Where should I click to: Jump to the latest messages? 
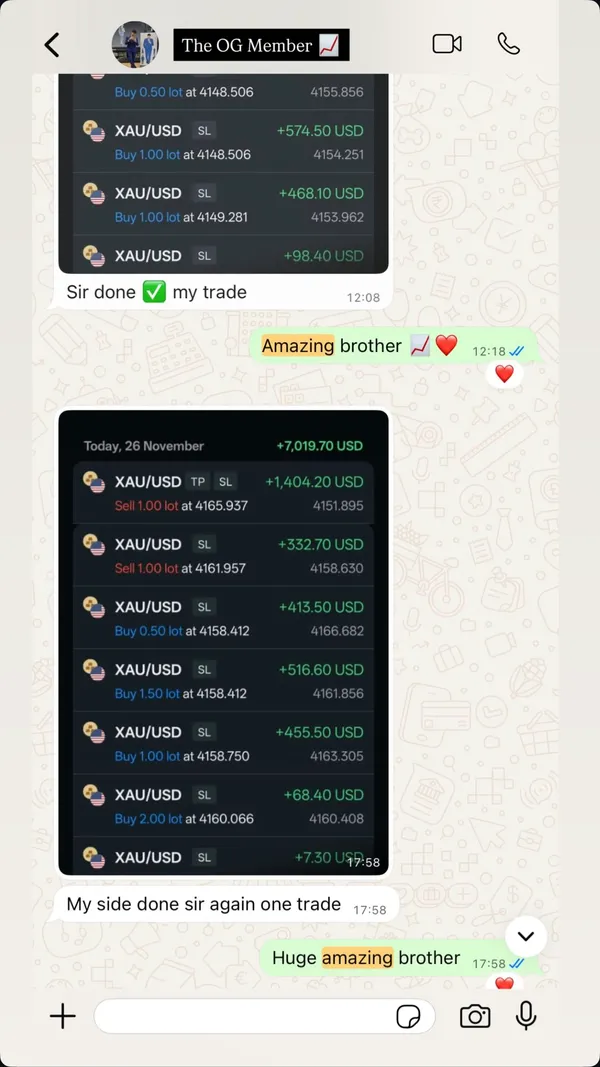(526, 937)
